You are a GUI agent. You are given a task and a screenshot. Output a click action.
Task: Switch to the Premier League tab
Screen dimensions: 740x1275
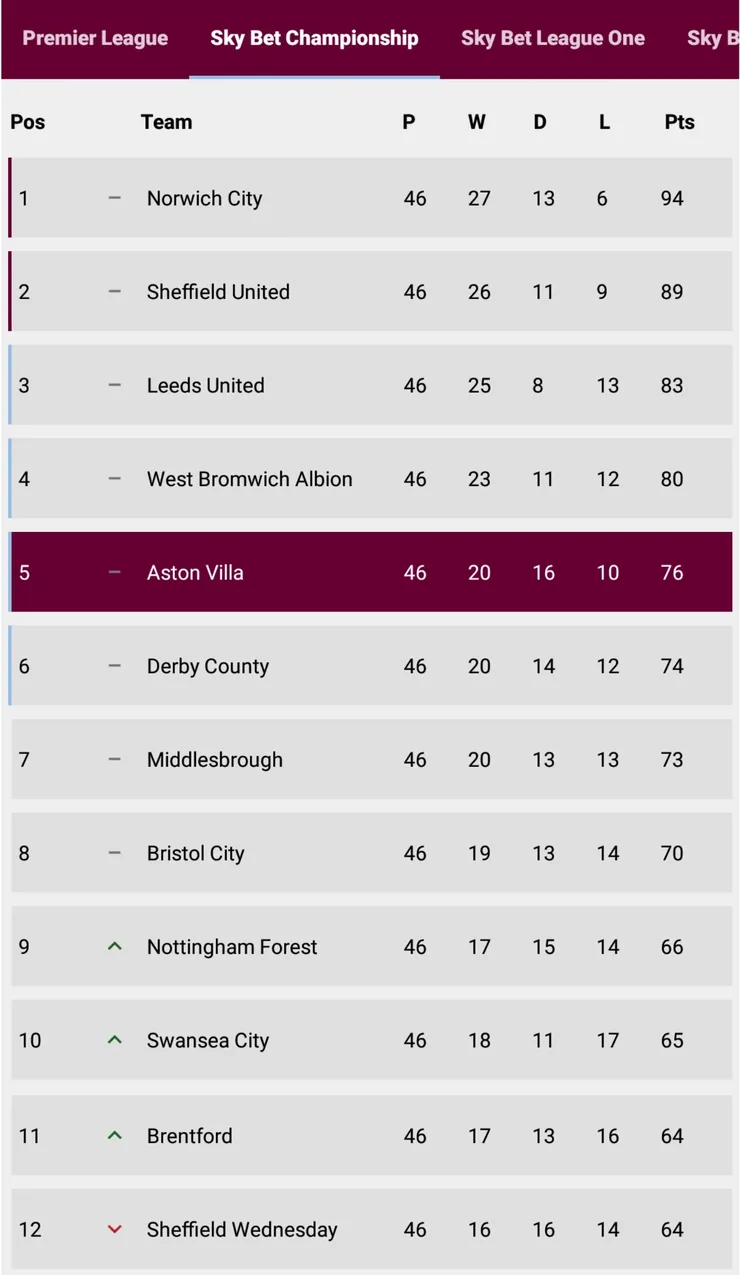click(95, 39)
